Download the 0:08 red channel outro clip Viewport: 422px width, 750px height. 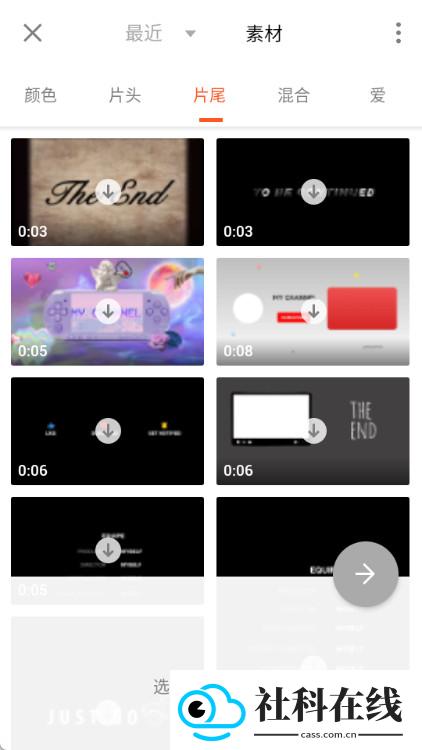(x=314, y=311)
